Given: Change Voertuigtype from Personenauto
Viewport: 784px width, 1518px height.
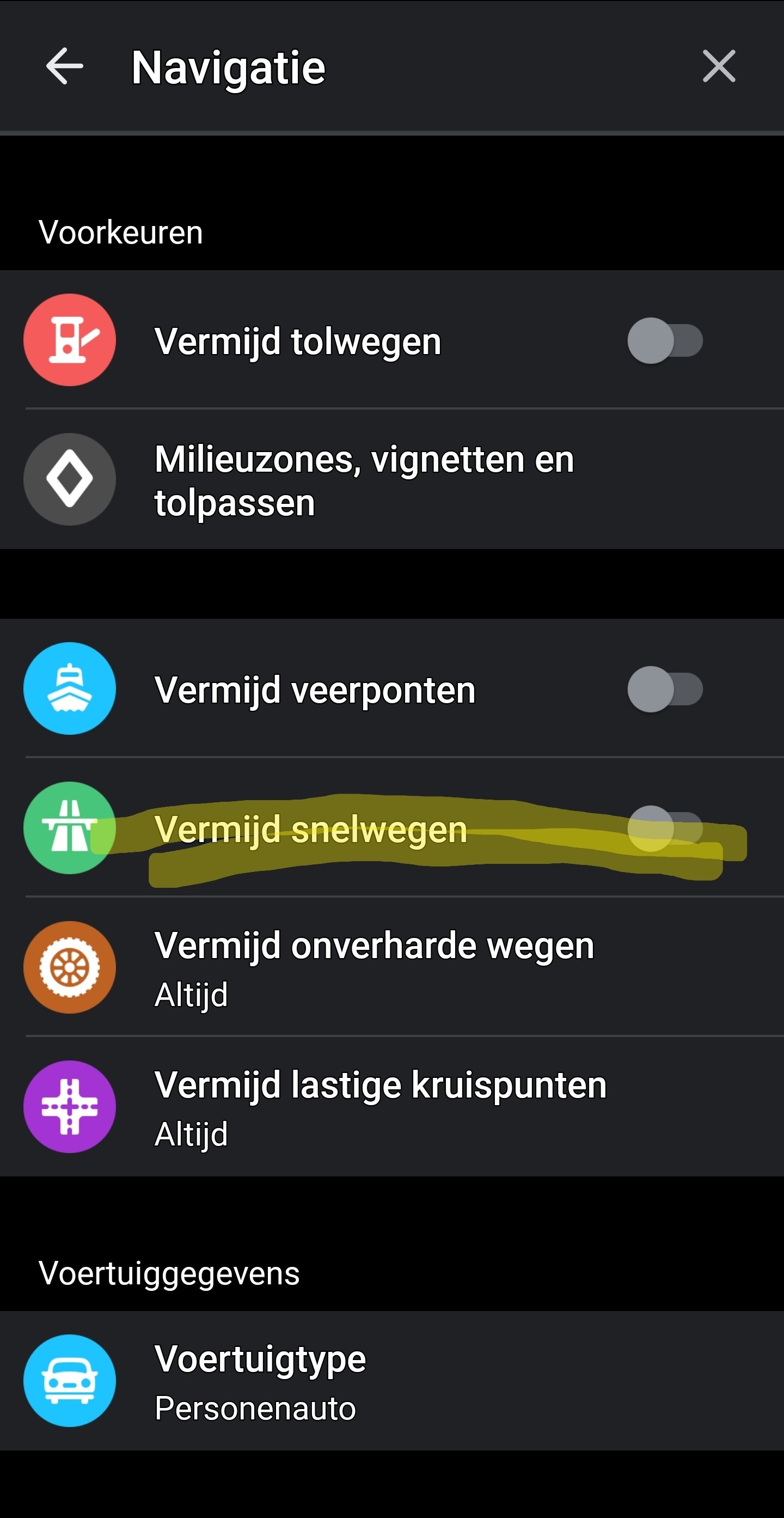Looking at the screenshot, I should (x=259, y=1382).
